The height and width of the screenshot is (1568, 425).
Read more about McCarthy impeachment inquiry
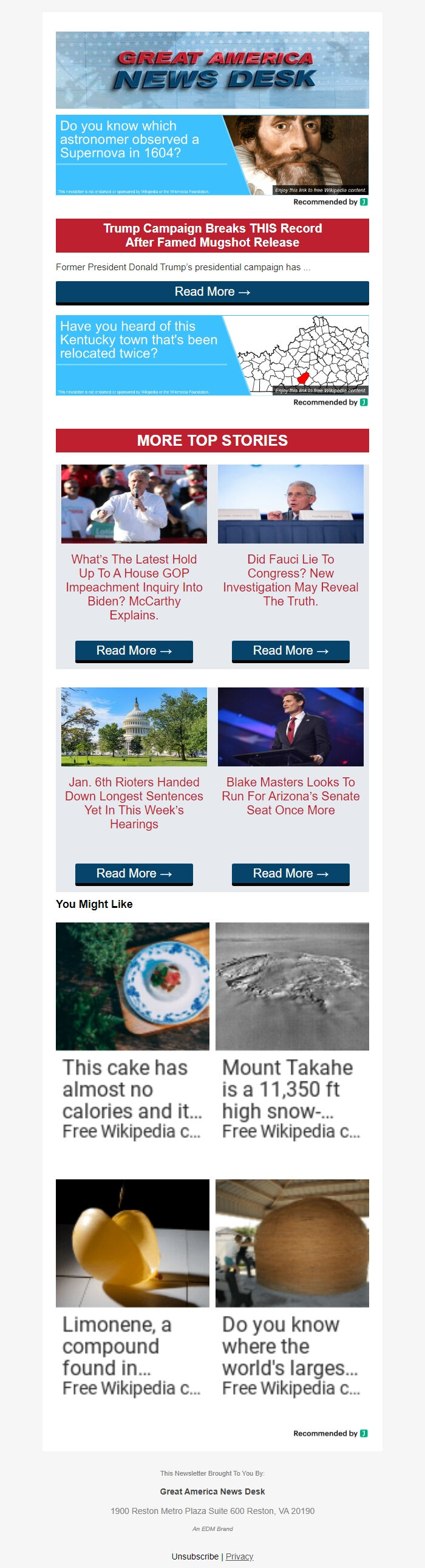point(134,650)
